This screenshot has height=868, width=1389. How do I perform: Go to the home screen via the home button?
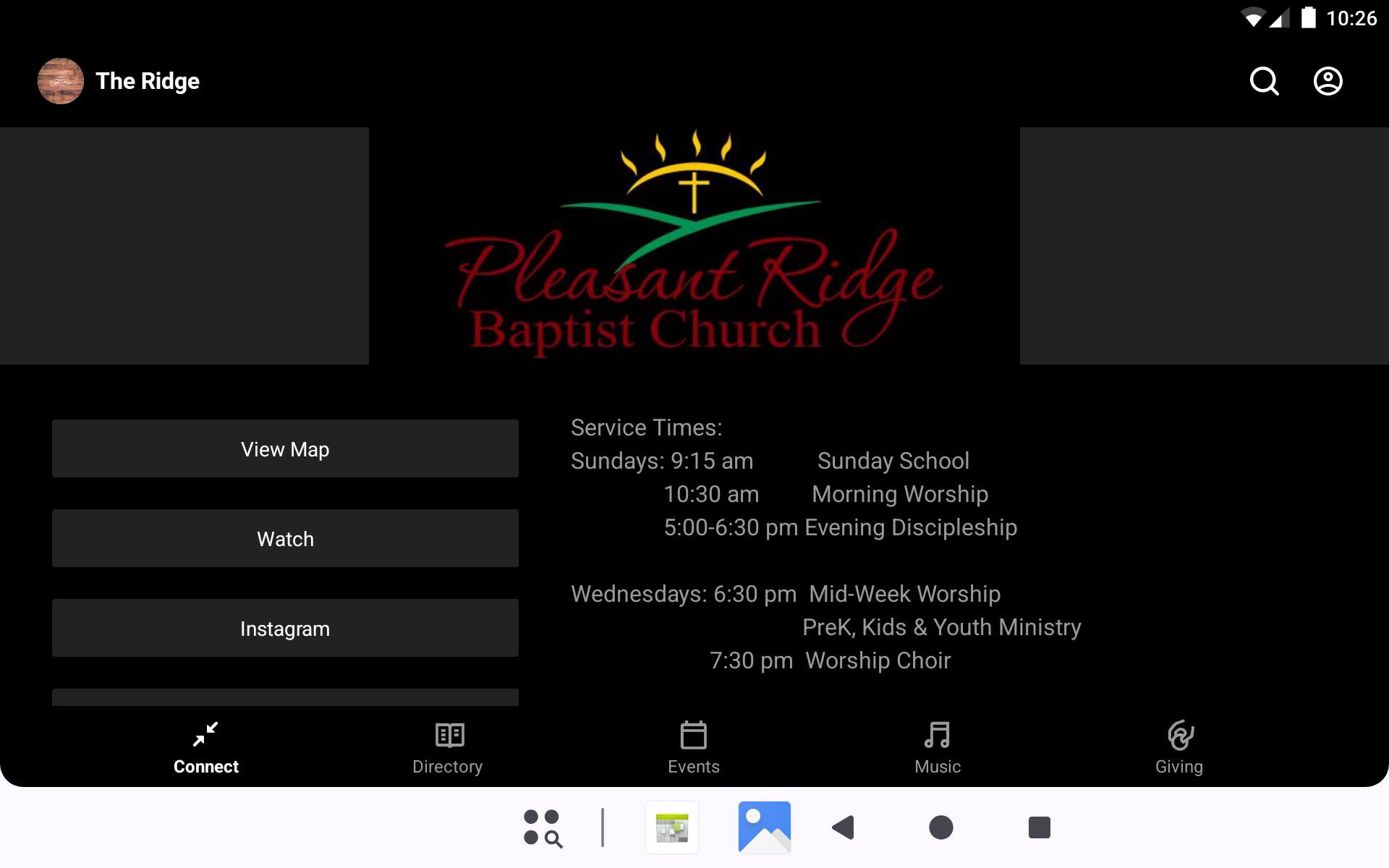tap(940, 827)
